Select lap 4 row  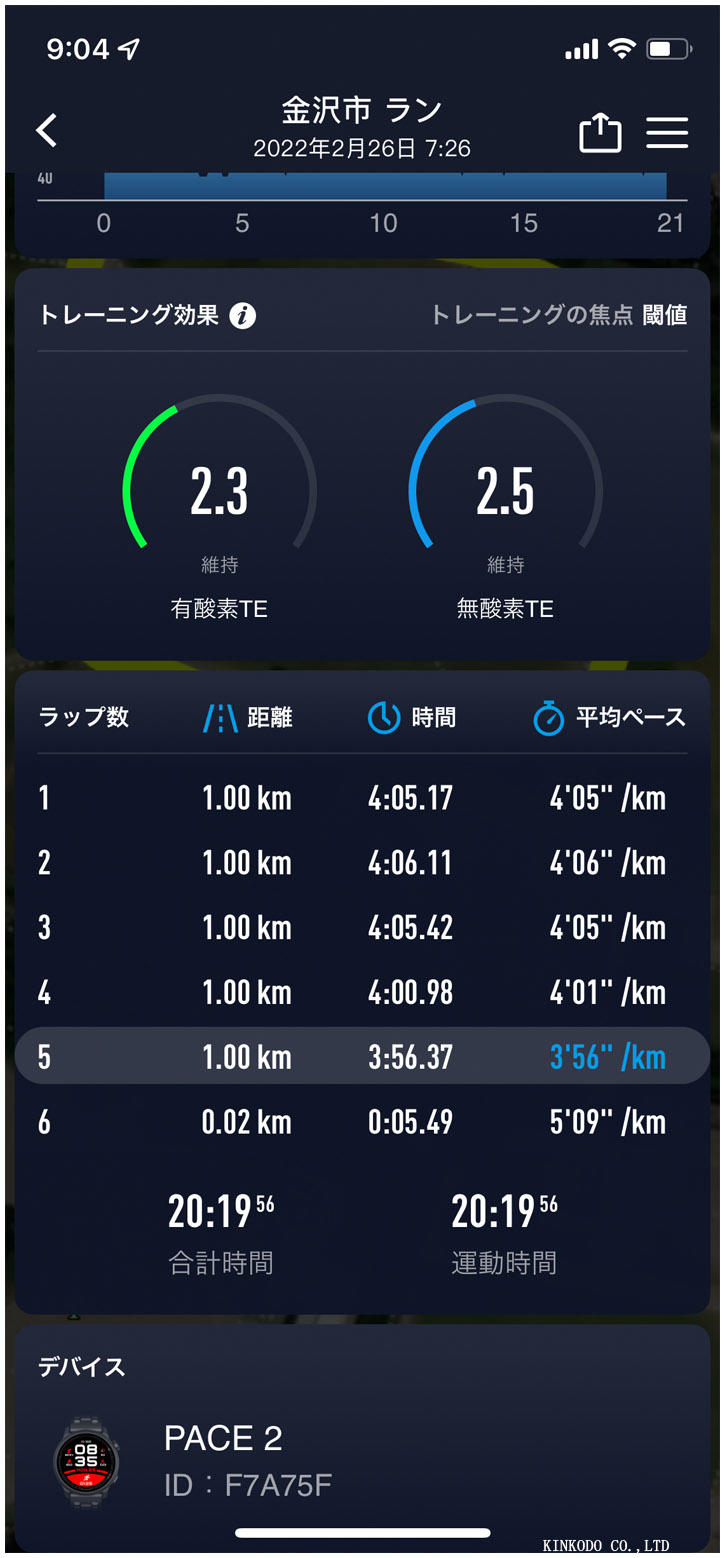click(362, 993)
